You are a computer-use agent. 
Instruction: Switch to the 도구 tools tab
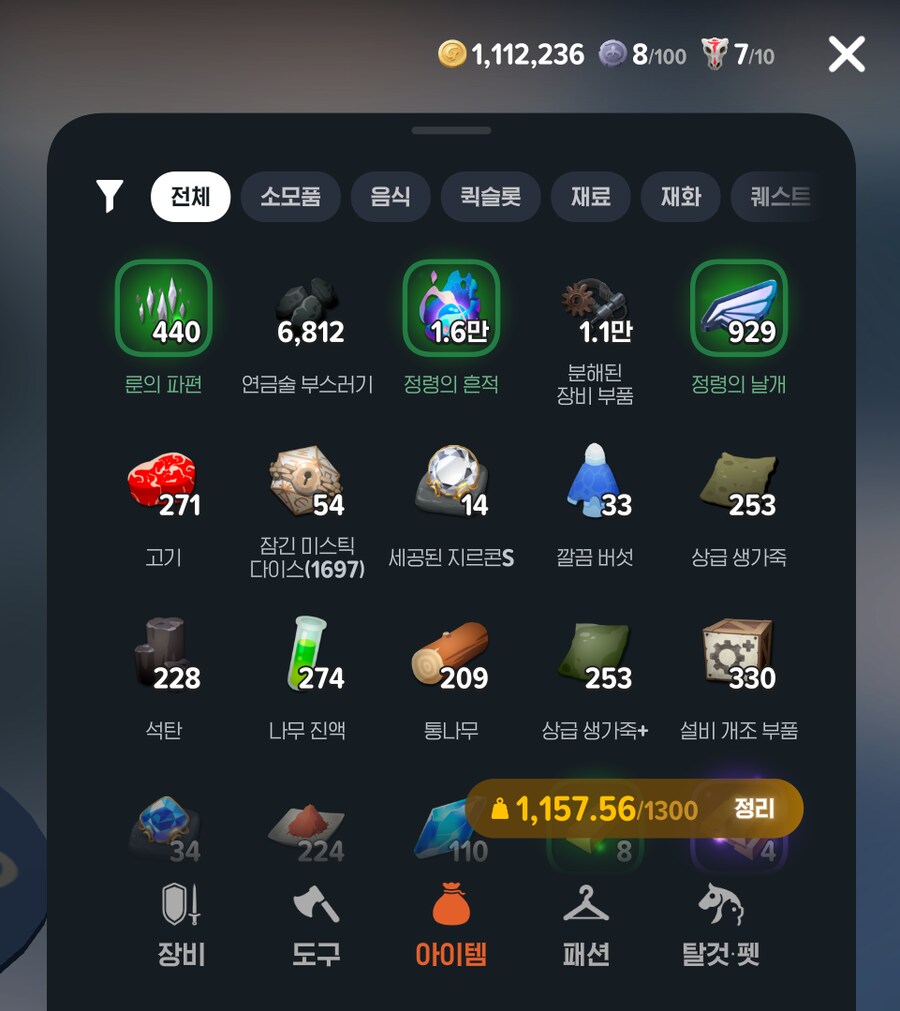(316, 925)
